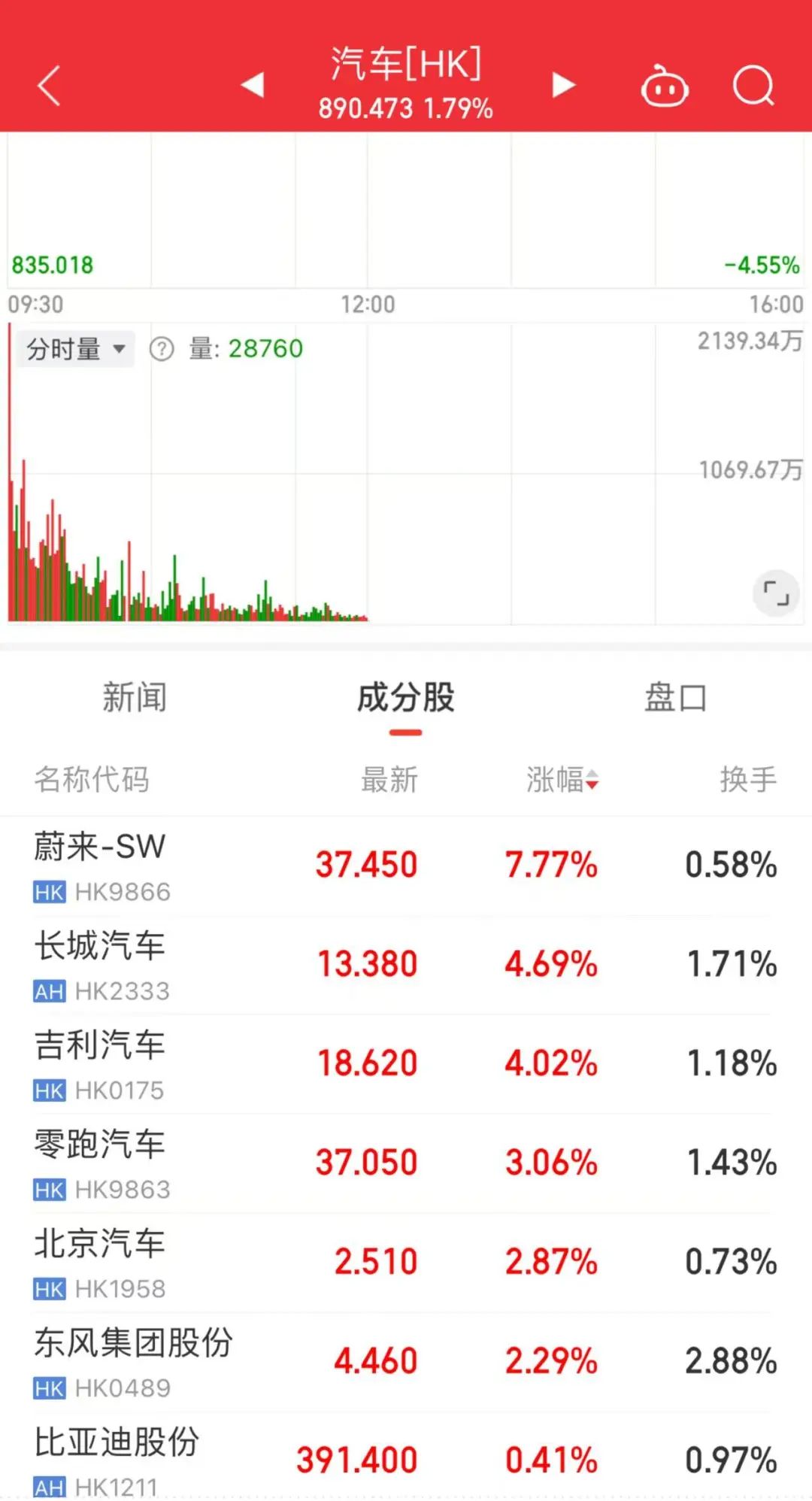Open the 东风集团股份 HK0489 stock row
This screenshot has width=812, height=1501.
pos(405,1361)
